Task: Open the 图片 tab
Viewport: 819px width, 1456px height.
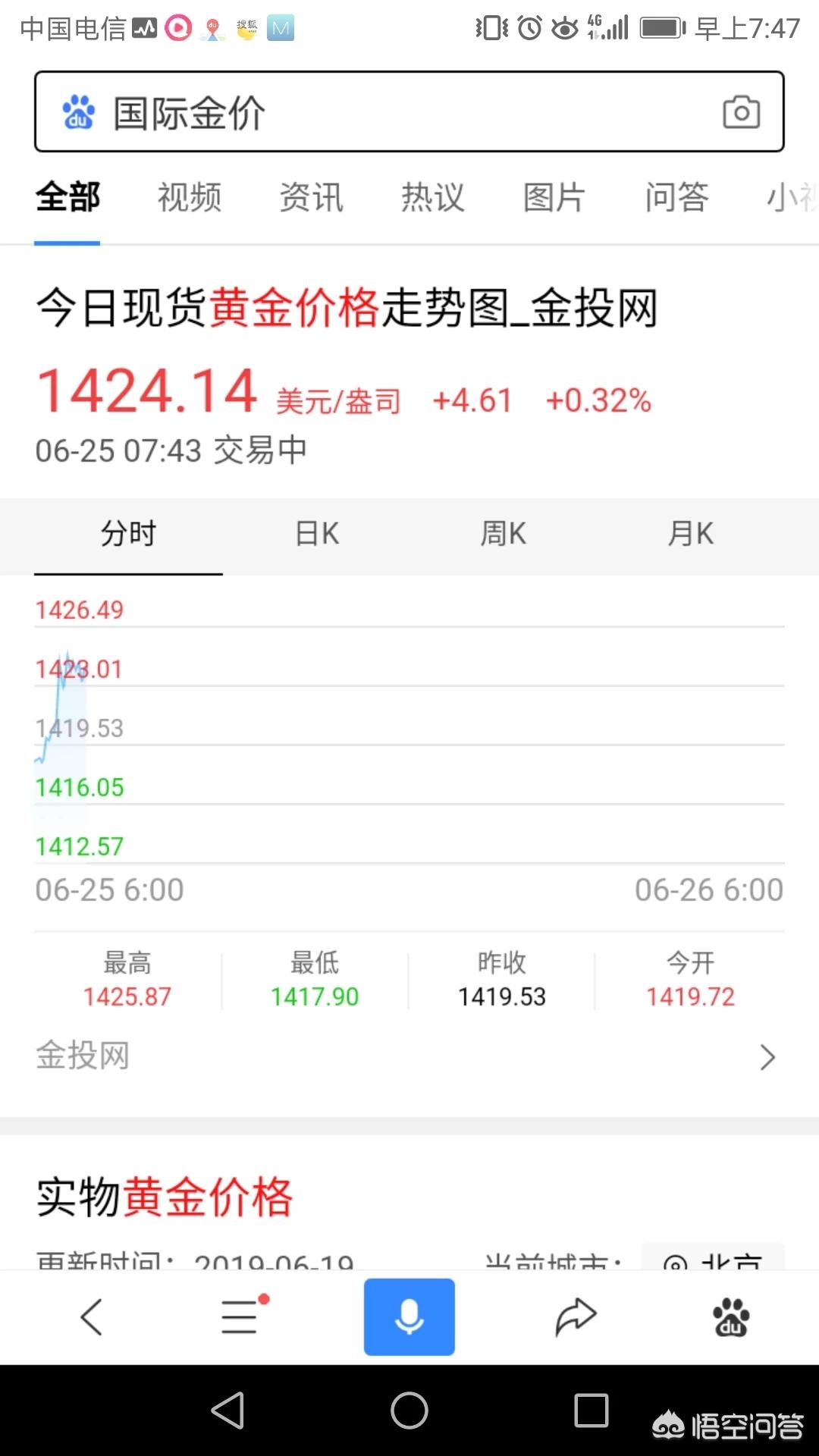Action: tap(554, 197)
